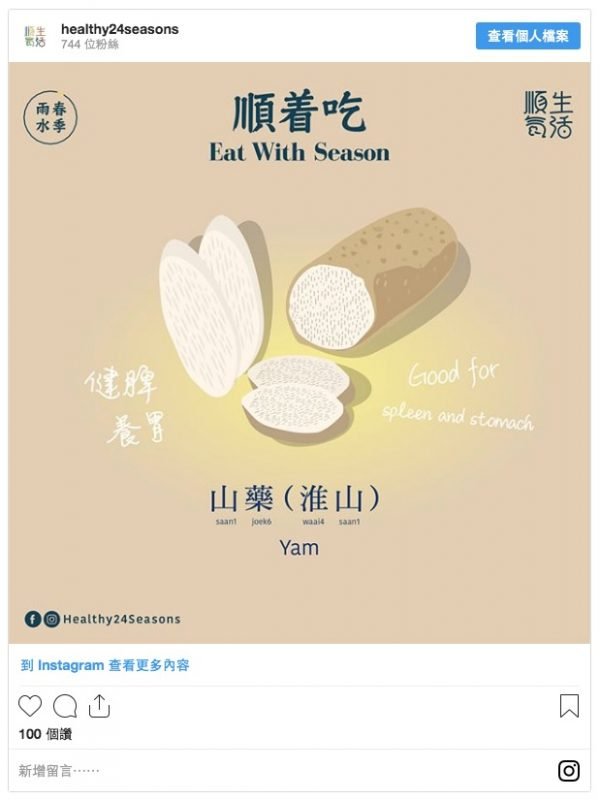Open the healthy24seasons profile name
Viewport: 600px width, 800px height.
coord(119,29)
